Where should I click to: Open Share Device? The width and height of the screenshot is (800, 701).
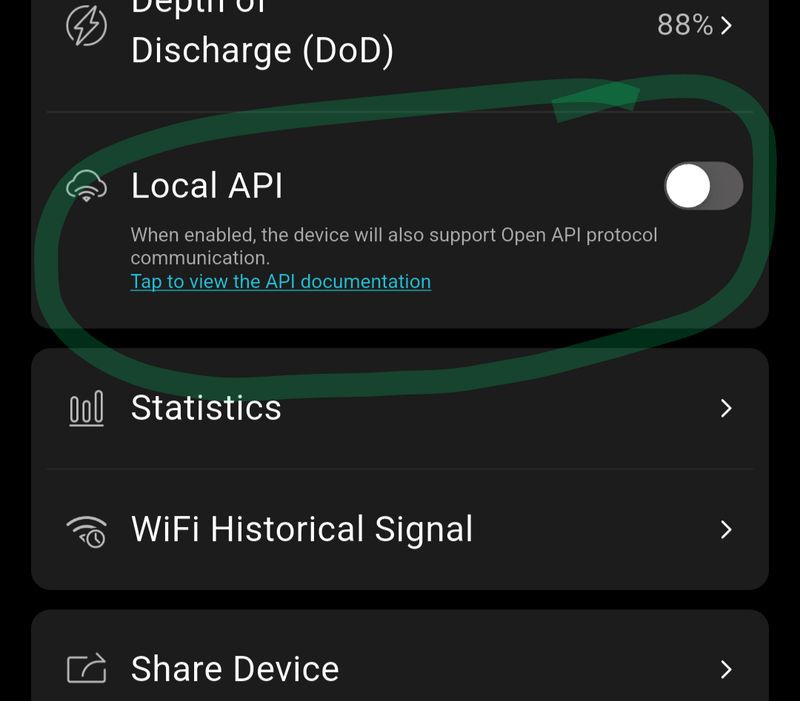click(x=400, y=668)
